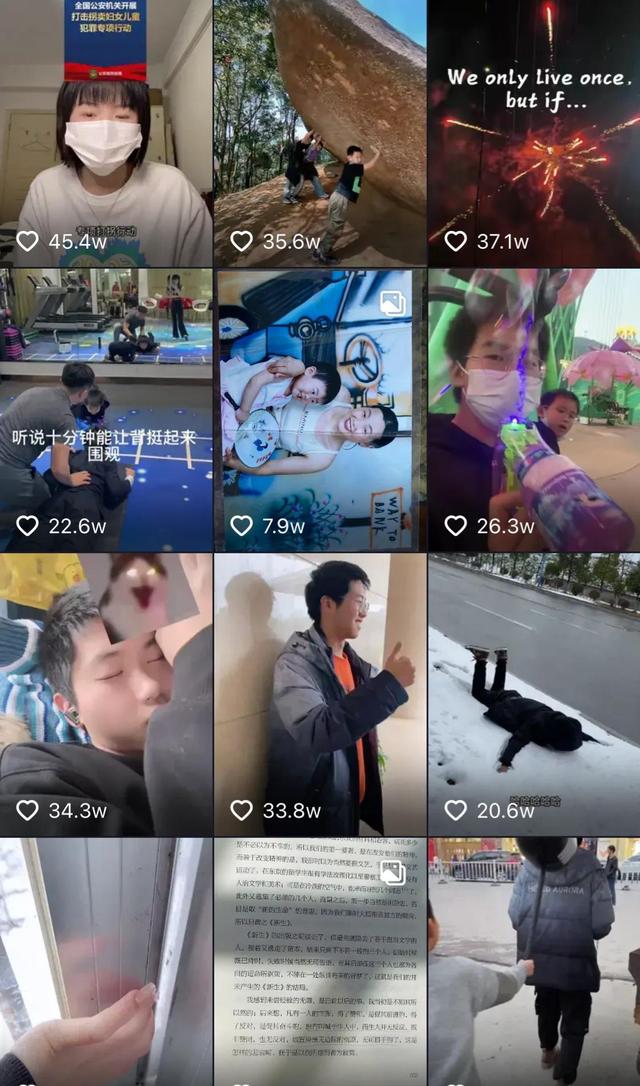Open the sleeping man video with 34.3w likes
This screenshot has height=1086, width=640.
pyautogui.click(x=105, y=695)
